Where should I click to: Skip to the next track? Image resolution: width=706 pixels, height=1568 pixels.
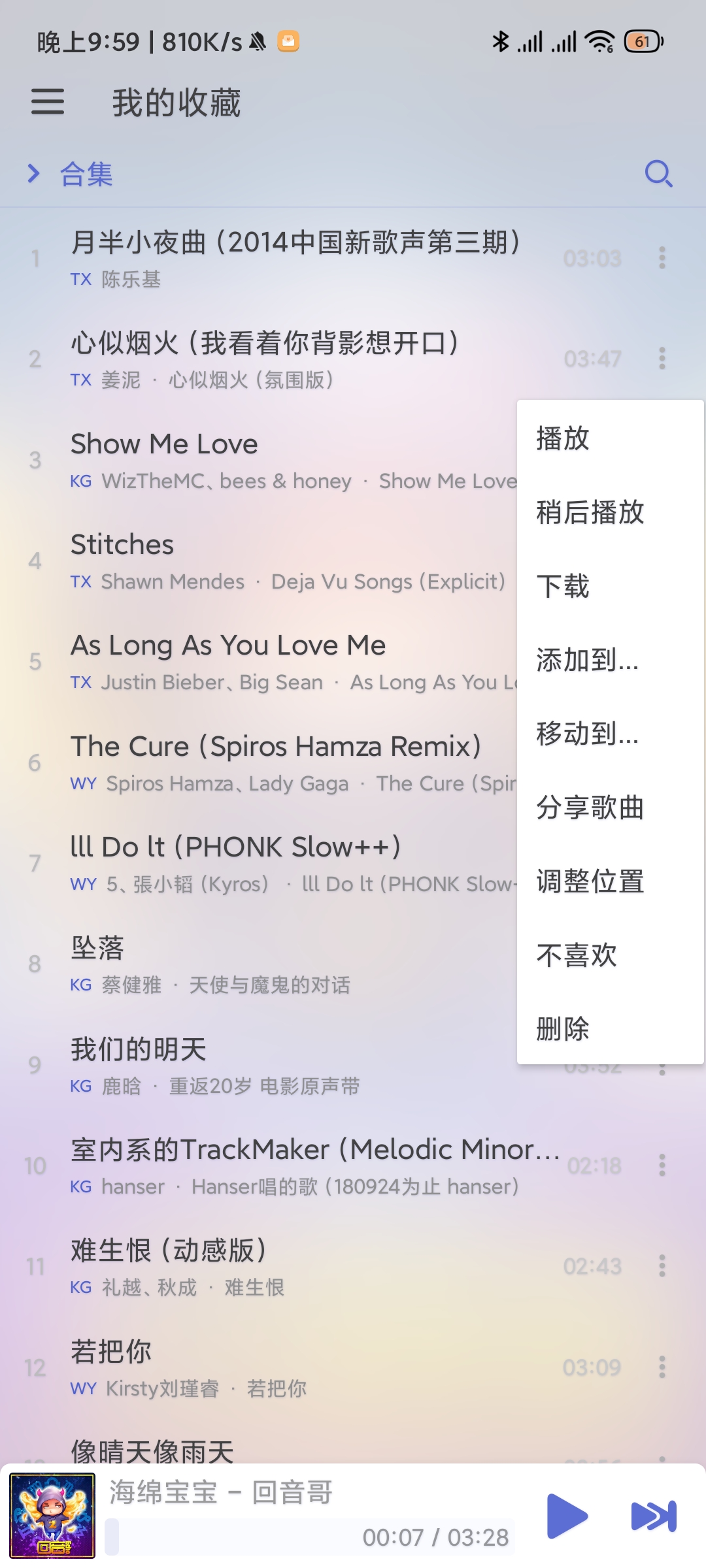tap(654, 1516)
